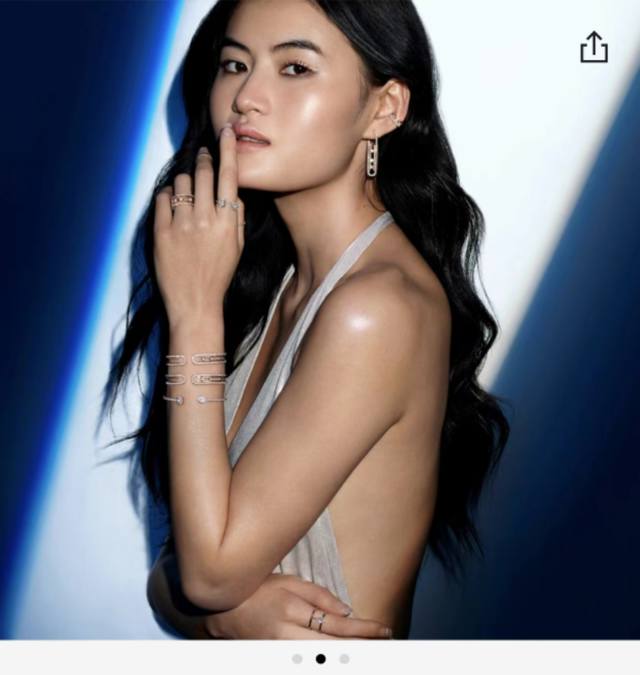640x675 pixels.
Task: Share this jewelry image
Action: [x=594, y=47]
